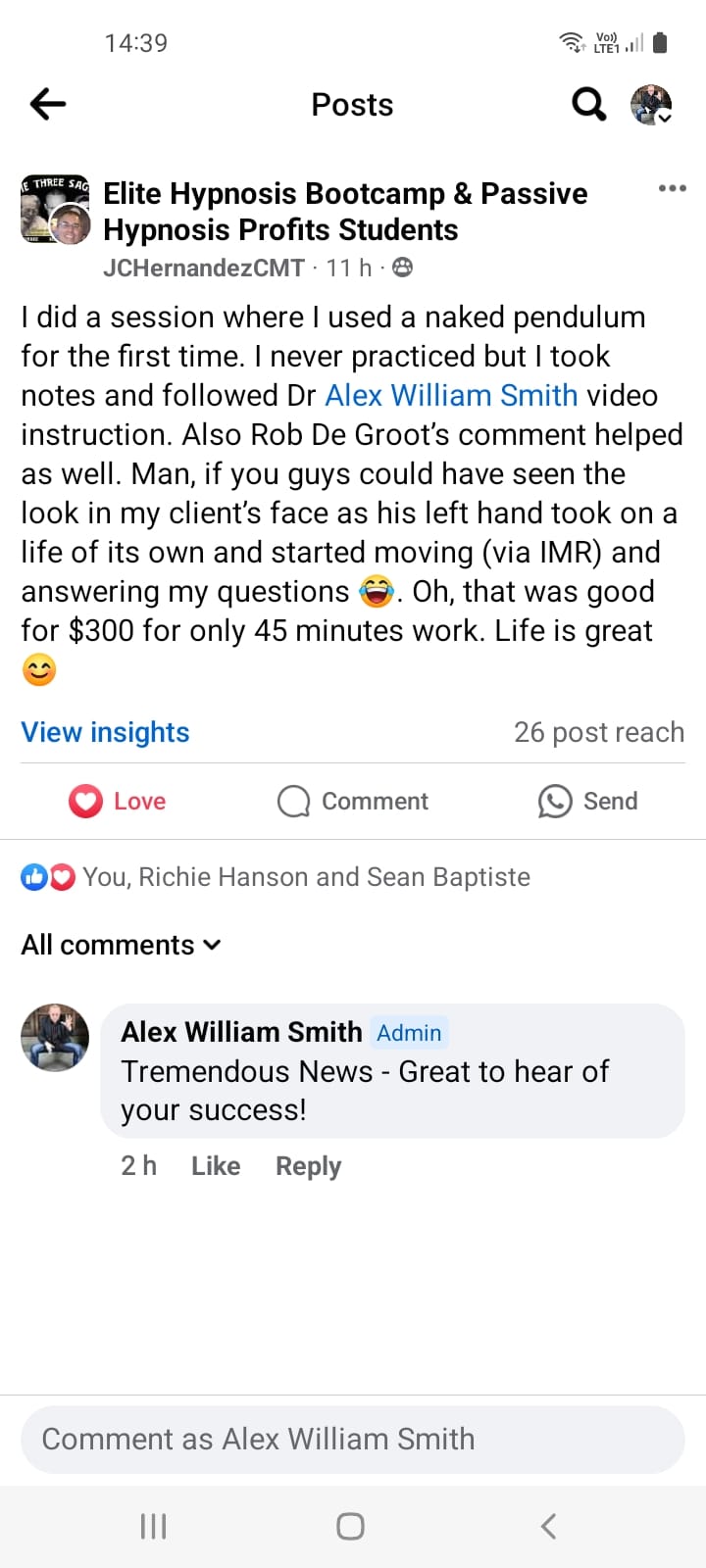This screenshot has height=1568, width=706.
Task: Tap the Comment button under the post
Action: [353, 802]
